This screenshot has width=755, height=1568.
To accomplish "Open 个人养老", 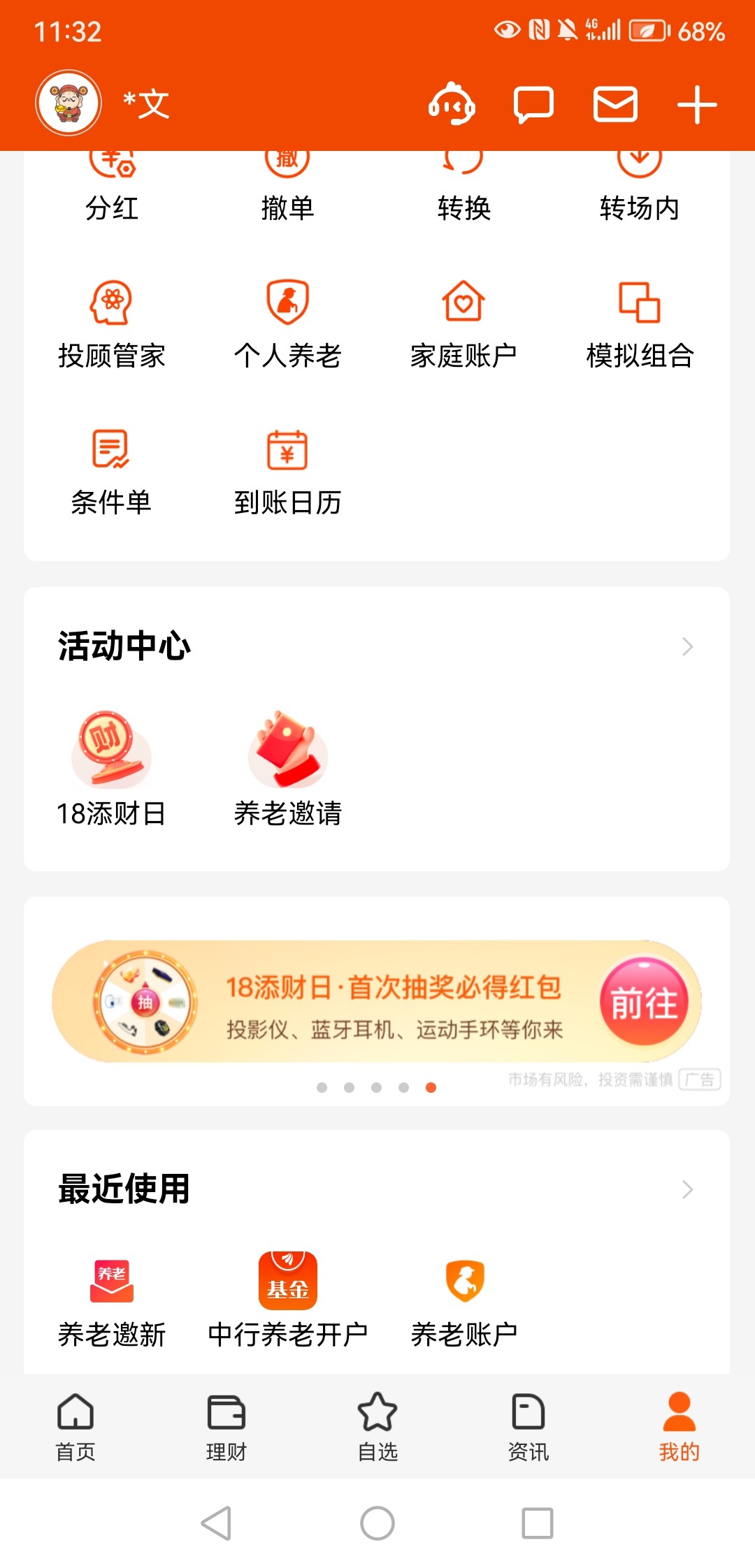I will [287, 325].
